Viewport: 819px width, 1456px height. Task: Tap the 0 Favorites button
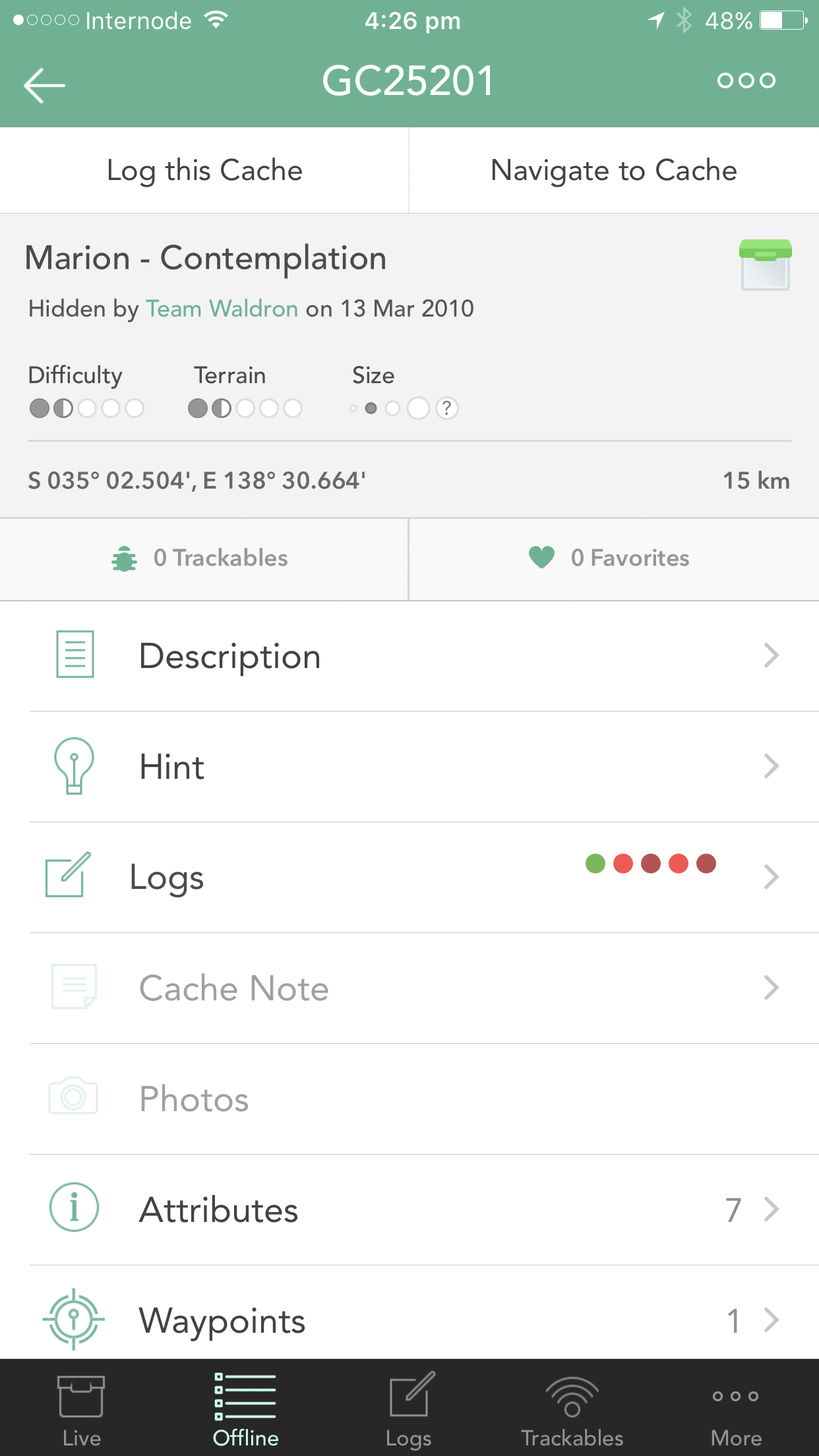[614, 559]
